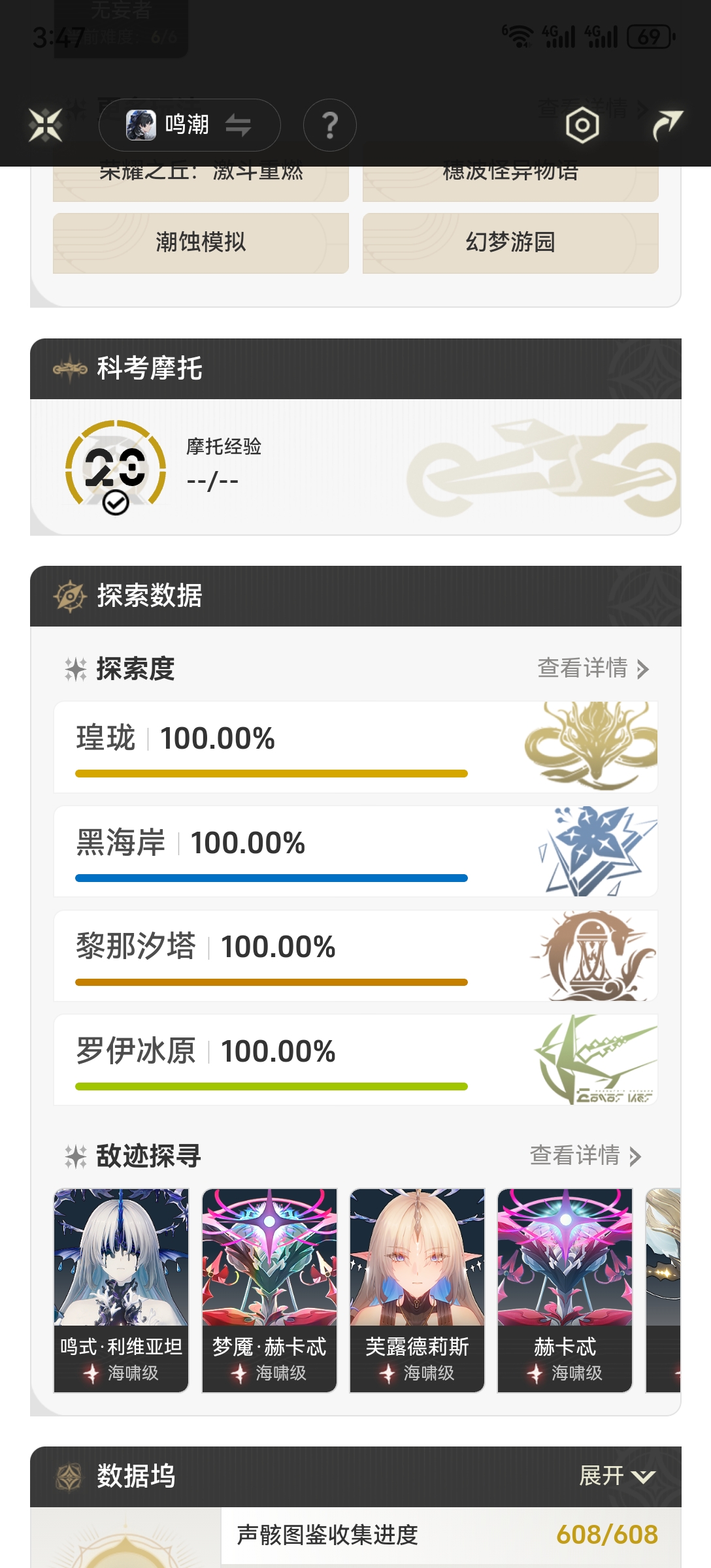The image size is (711, 1568).
Task: Open the hexagon settings icon
Action: tap(582, 125)
